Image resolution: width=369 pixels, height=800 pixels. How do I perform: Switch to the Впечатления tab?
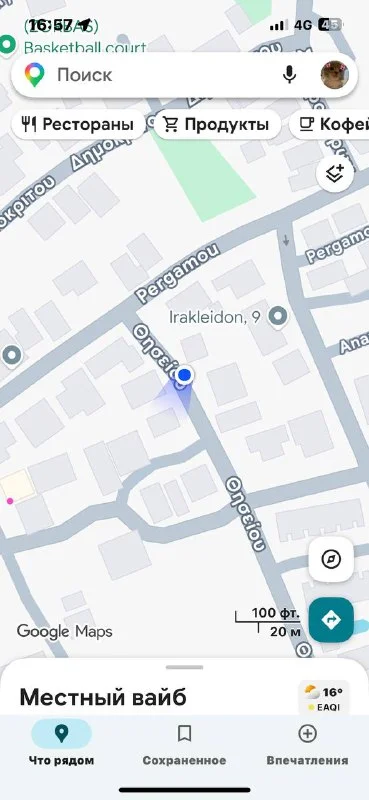click(x=307, y=743)
